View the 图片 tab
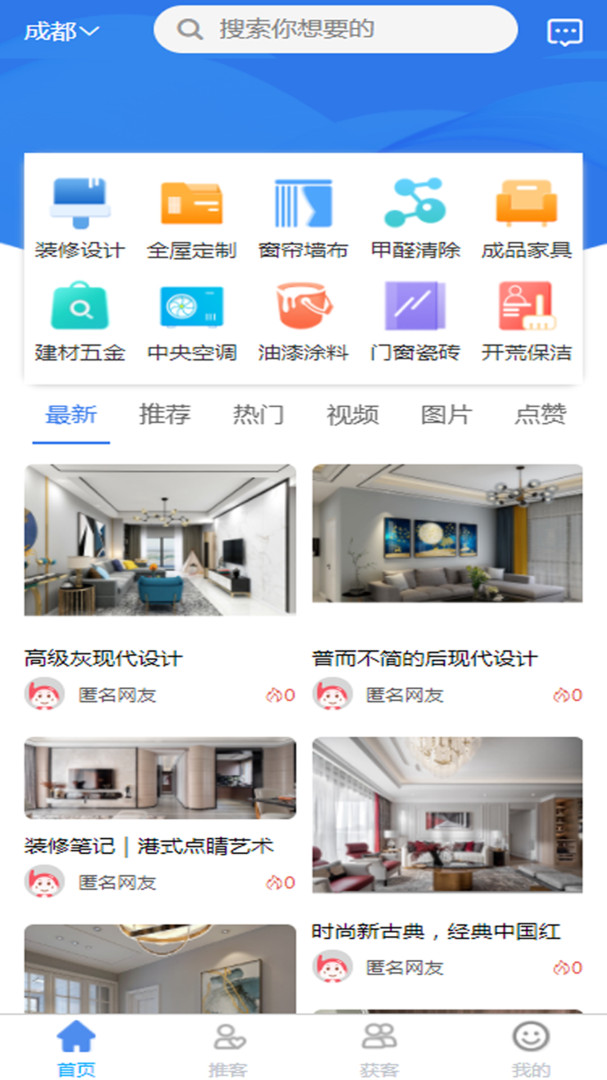 point(446,414)
